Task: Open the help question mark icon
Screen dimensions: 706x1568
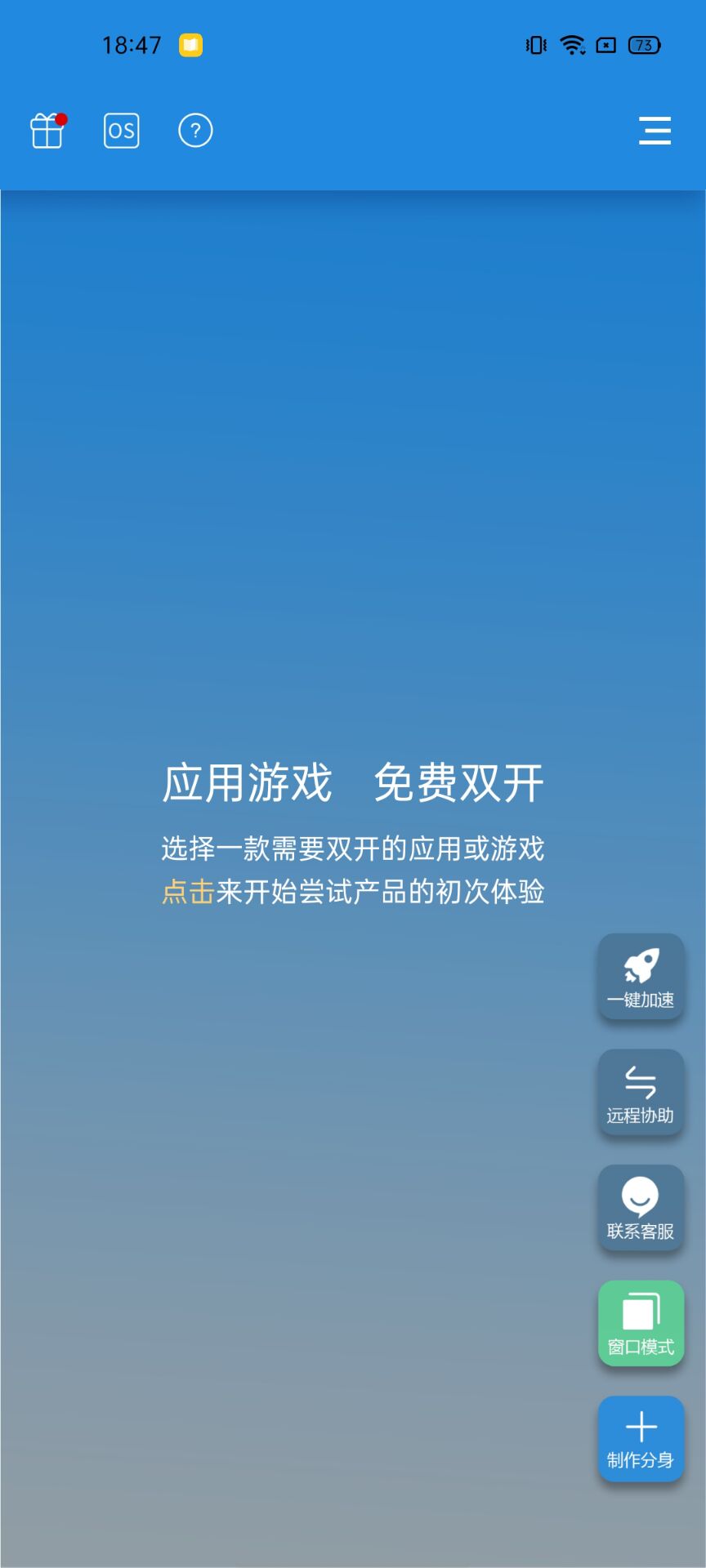Action: coord(195,131)
